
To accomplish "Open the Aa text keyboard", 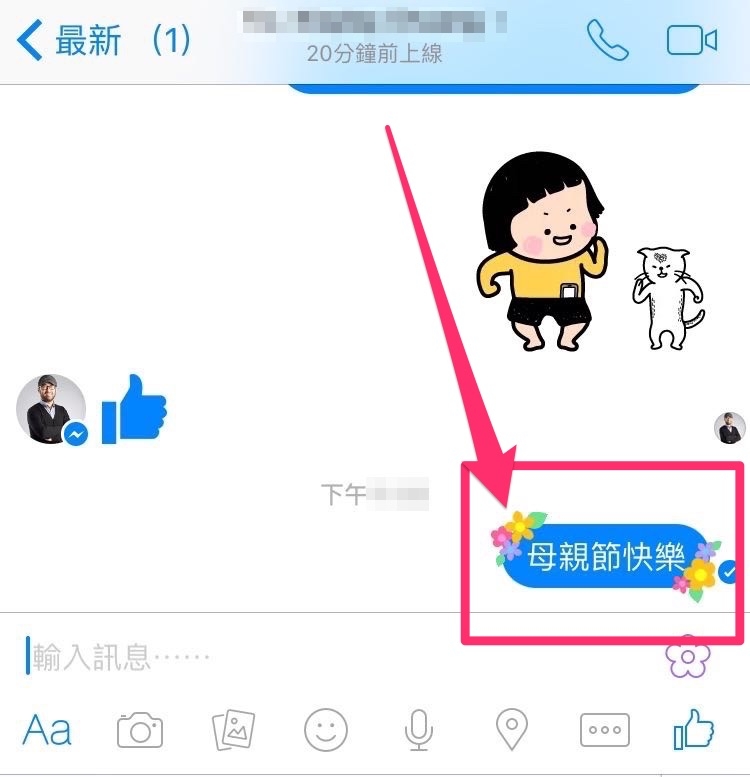I will pos(47,730).
